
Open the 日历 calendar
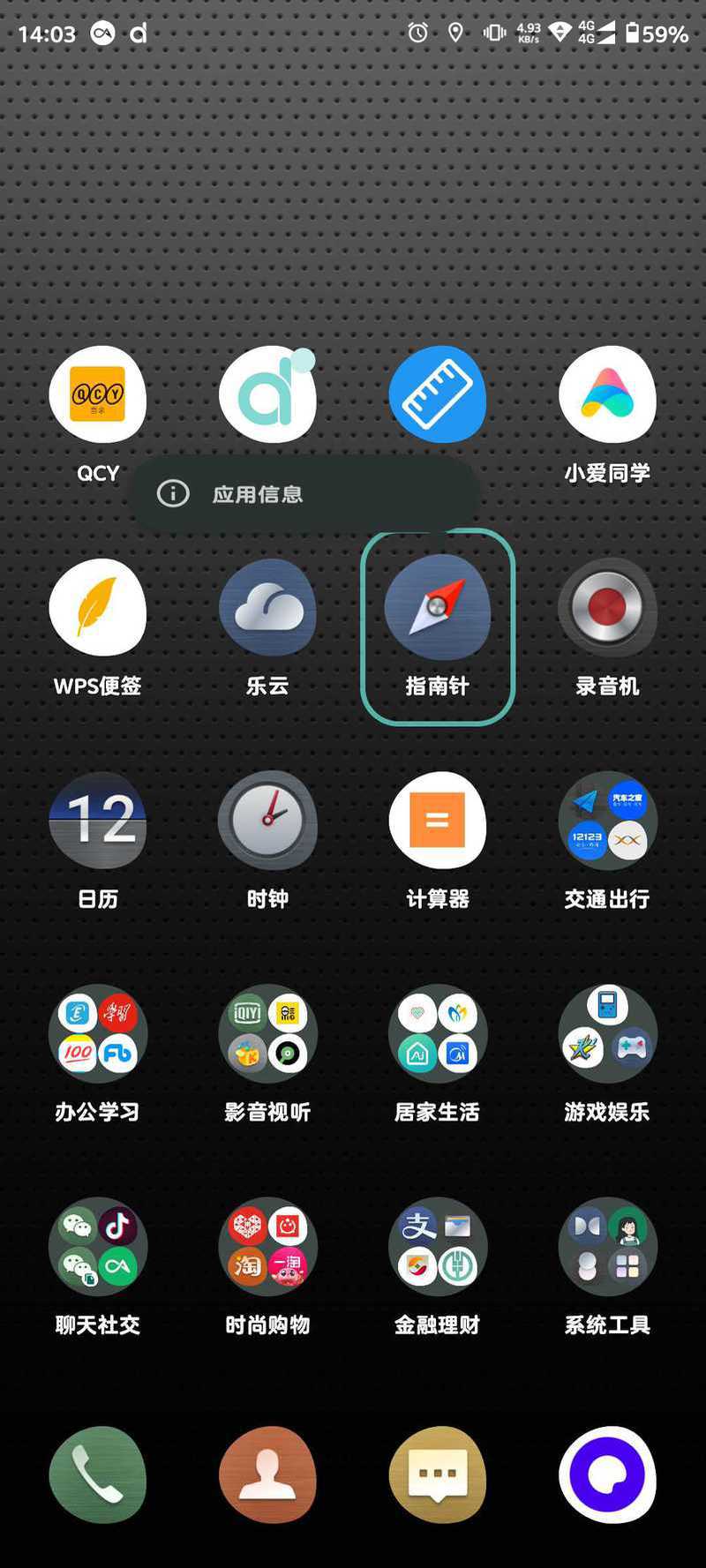[97, 821]
